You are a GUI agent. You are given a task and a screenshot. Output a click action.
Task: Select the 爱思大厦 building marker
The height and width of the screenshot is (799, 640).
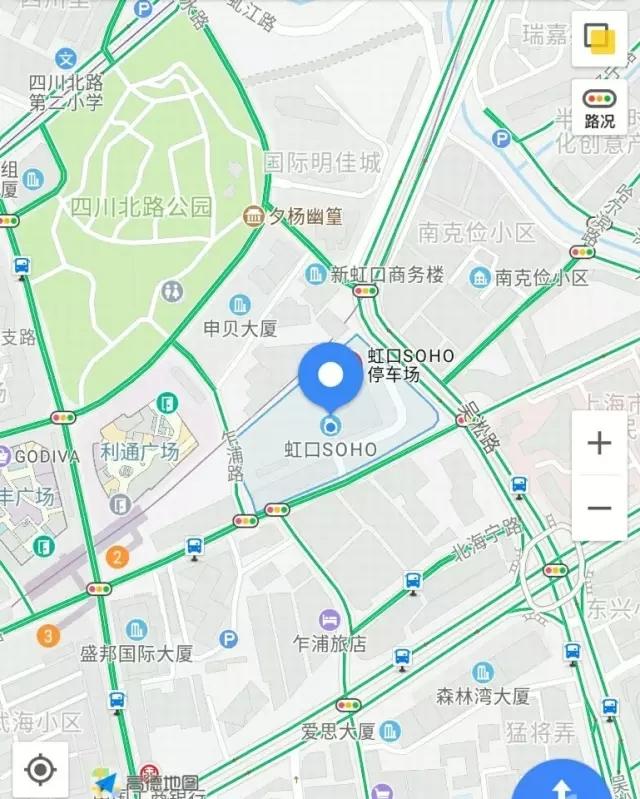[x=391, y=731]
